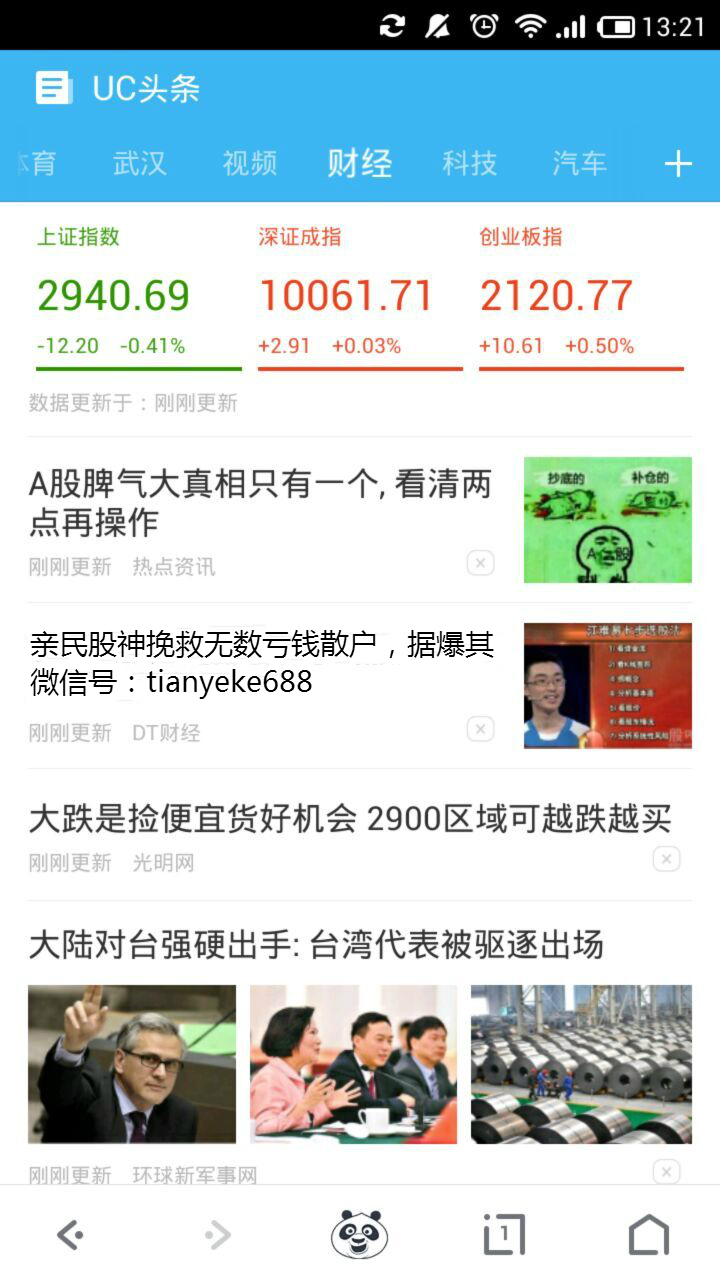Open the 亲民股神 article
This screenshot has width=720, height=1280.
262,662
